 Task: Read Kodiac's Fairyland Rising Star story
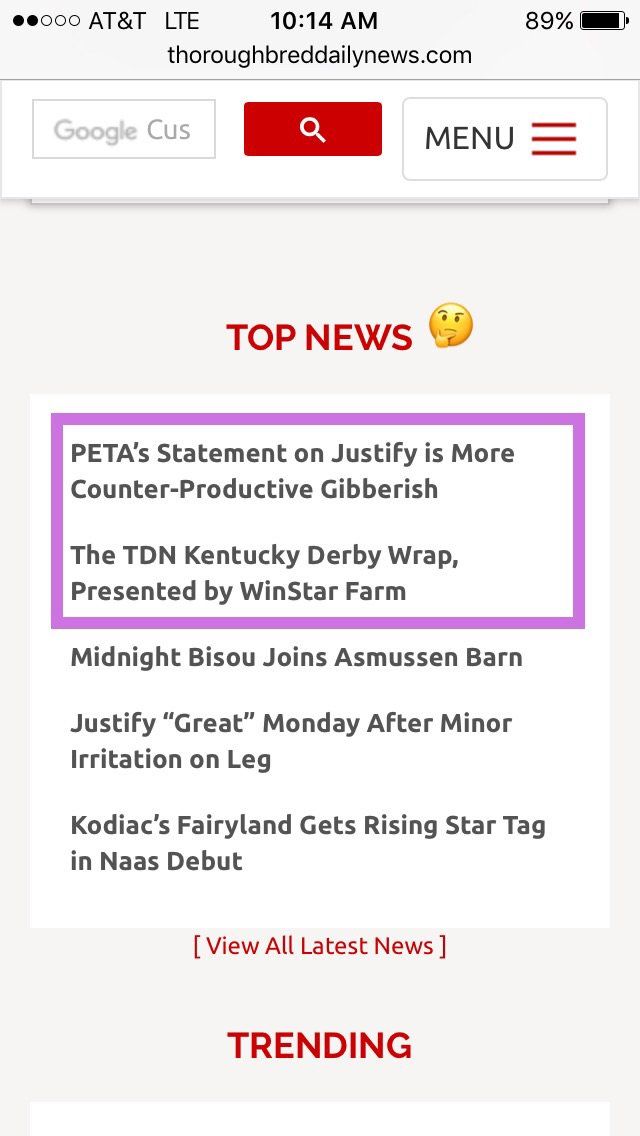pyautogui.click(x=307, y=843)
